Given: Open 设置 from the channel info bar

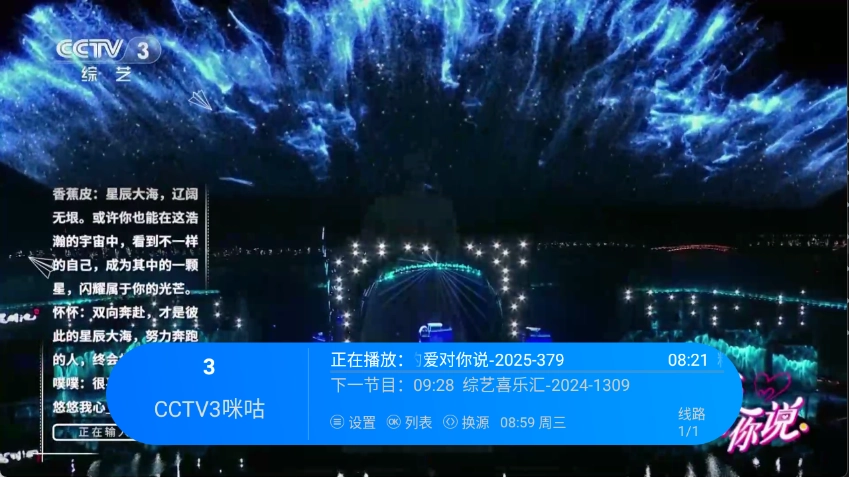Looking at the screenshot, I should (x=353, y=423).
